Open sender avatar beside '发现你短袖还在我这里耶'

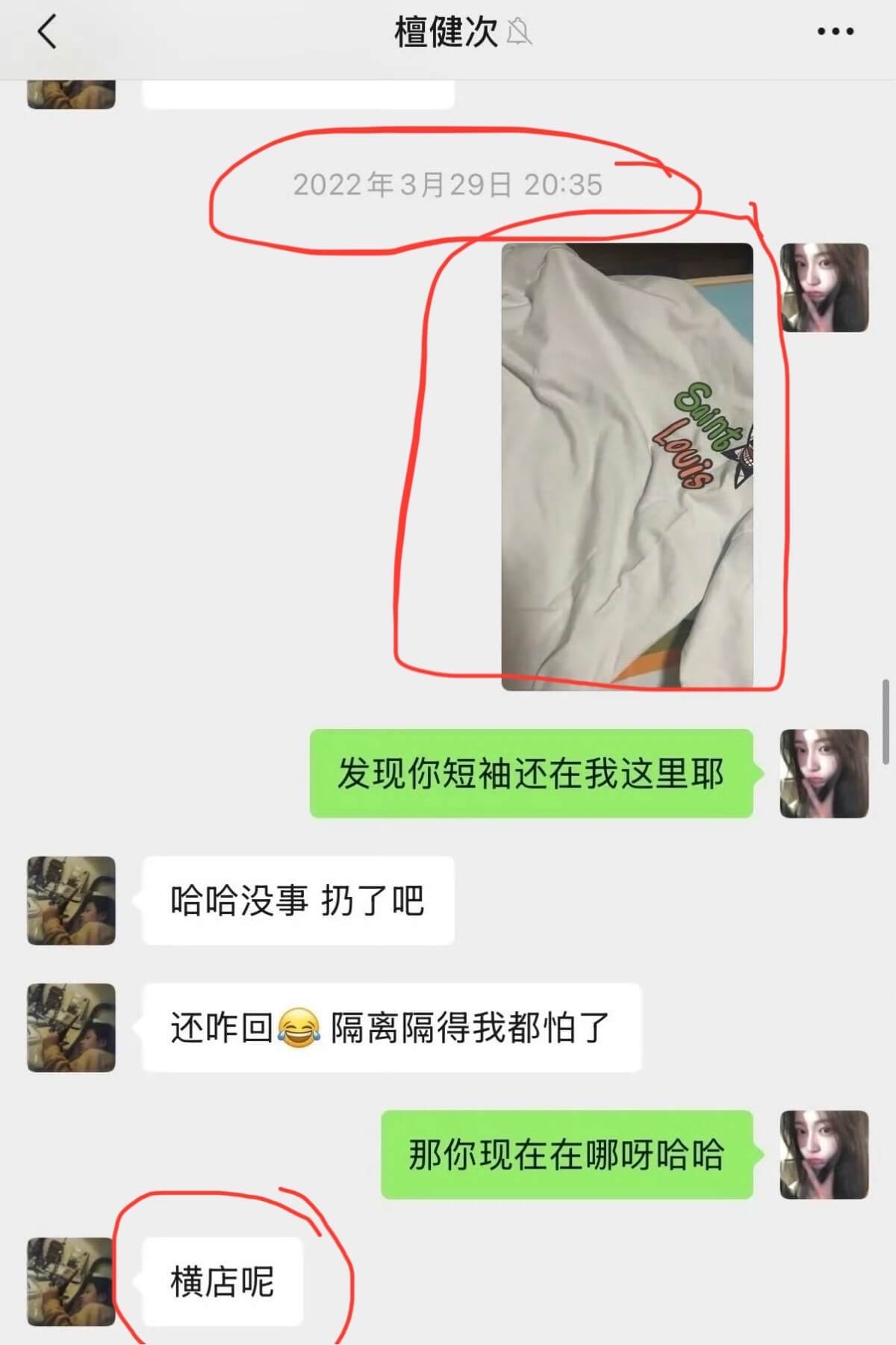tap(824, 774)
